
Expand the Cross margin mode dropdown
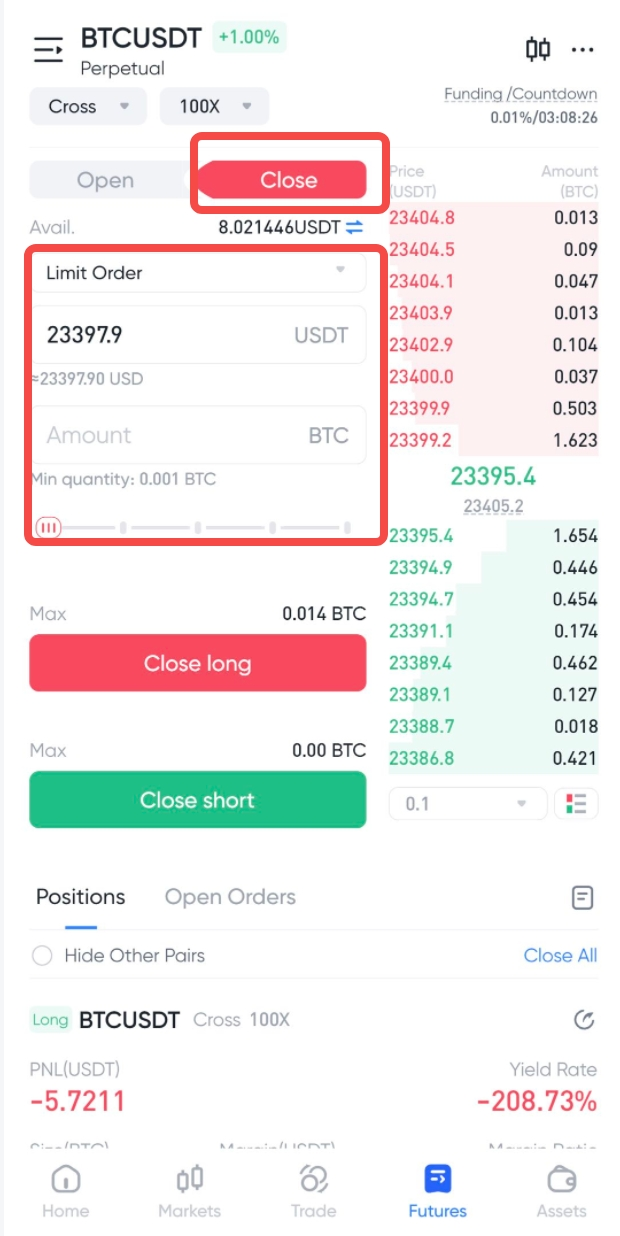point(88,106)
